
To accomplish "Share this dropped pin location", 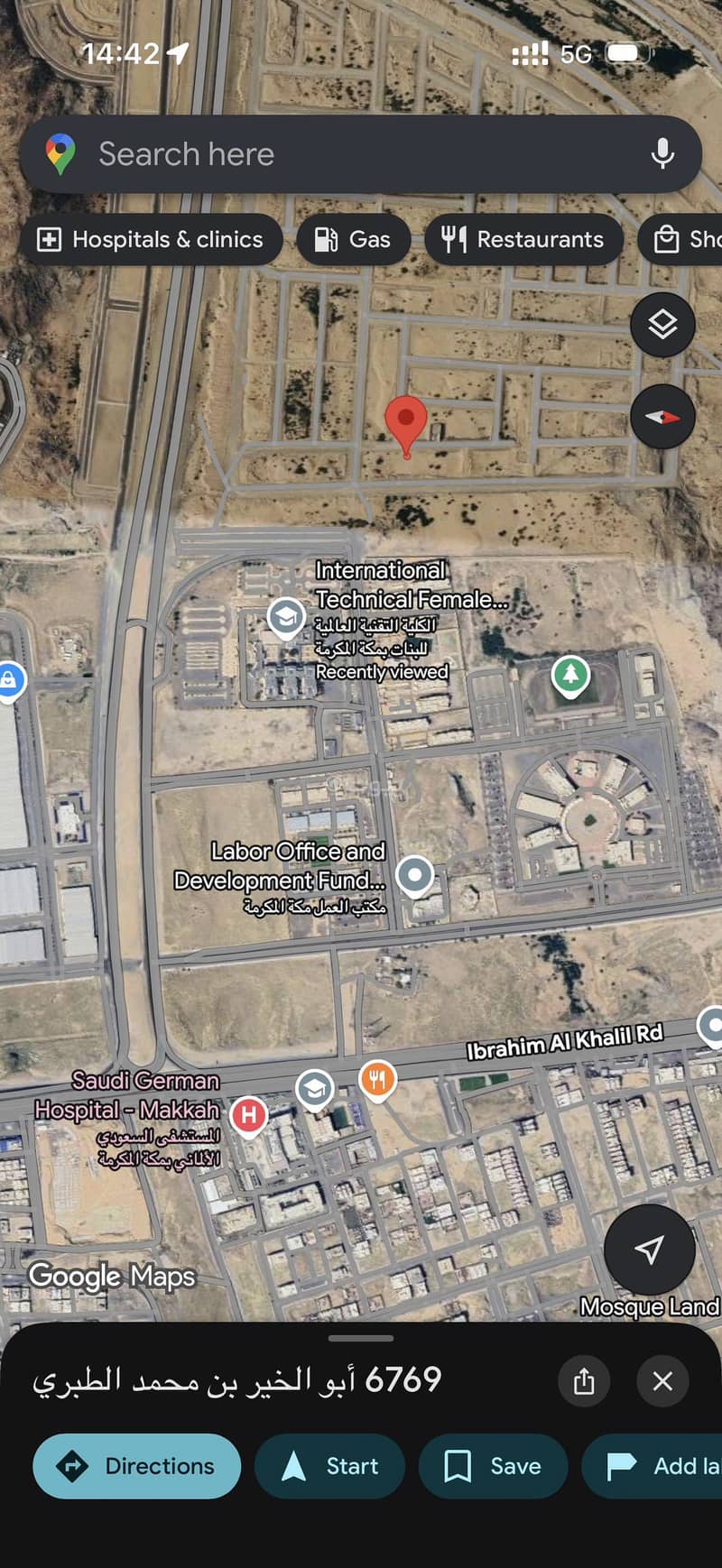I will pyautogui.click(x=584, y=1380).
